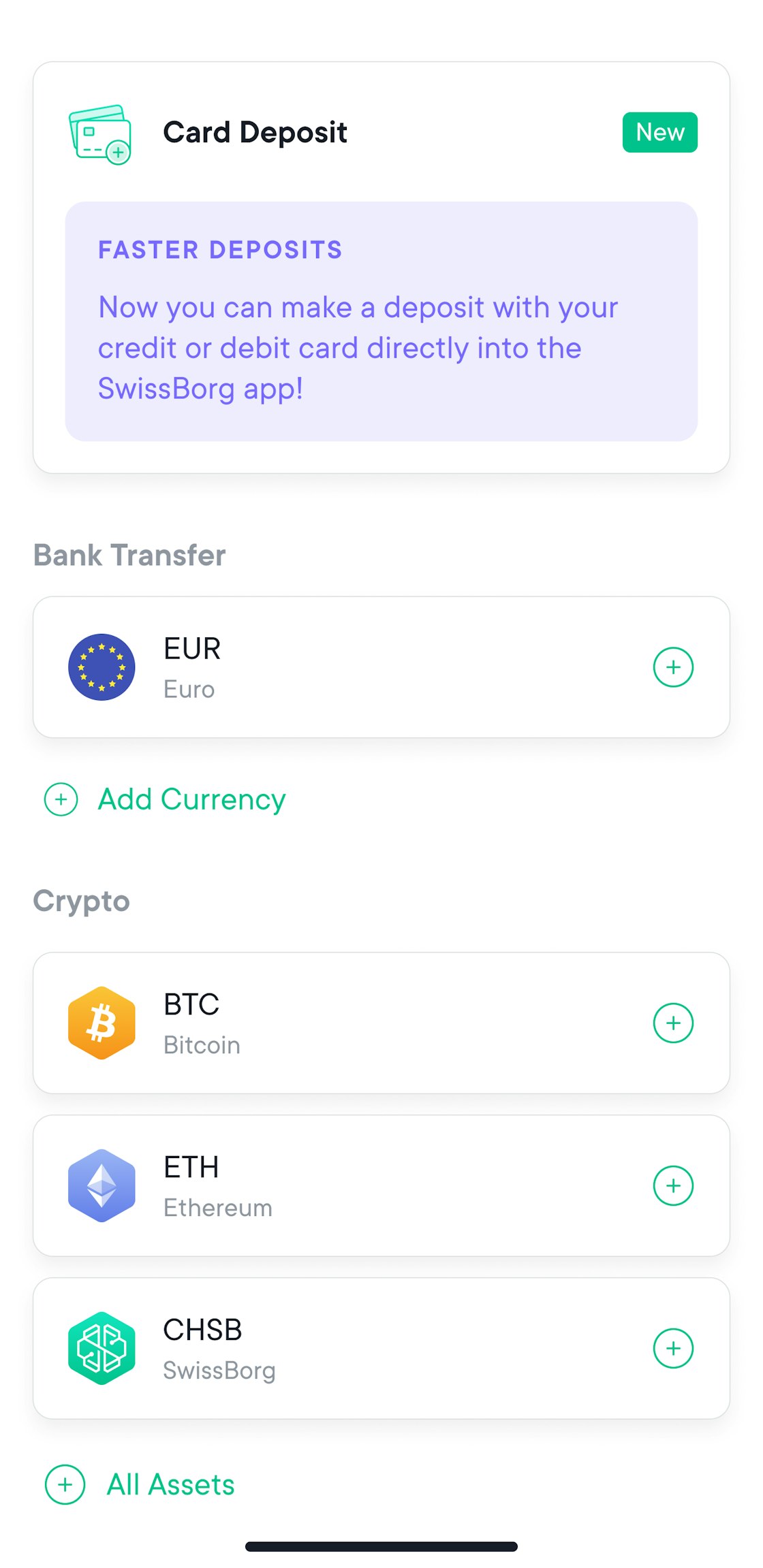Open the Card Deposit section
Viewport: 763px width, 1568px height.
255,132
